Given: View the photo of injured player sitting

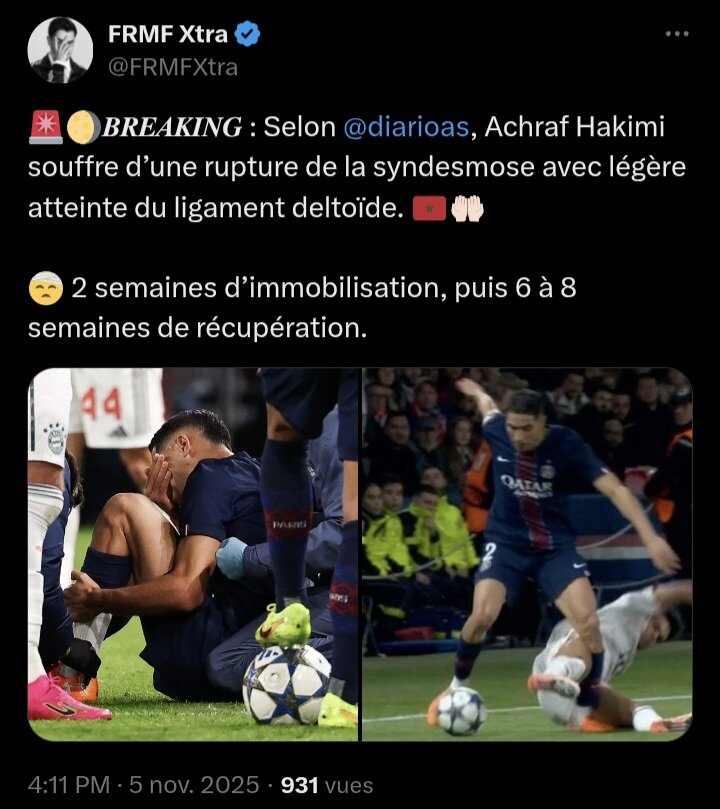Looking at the screenshot, I should (x=193, y=554).
